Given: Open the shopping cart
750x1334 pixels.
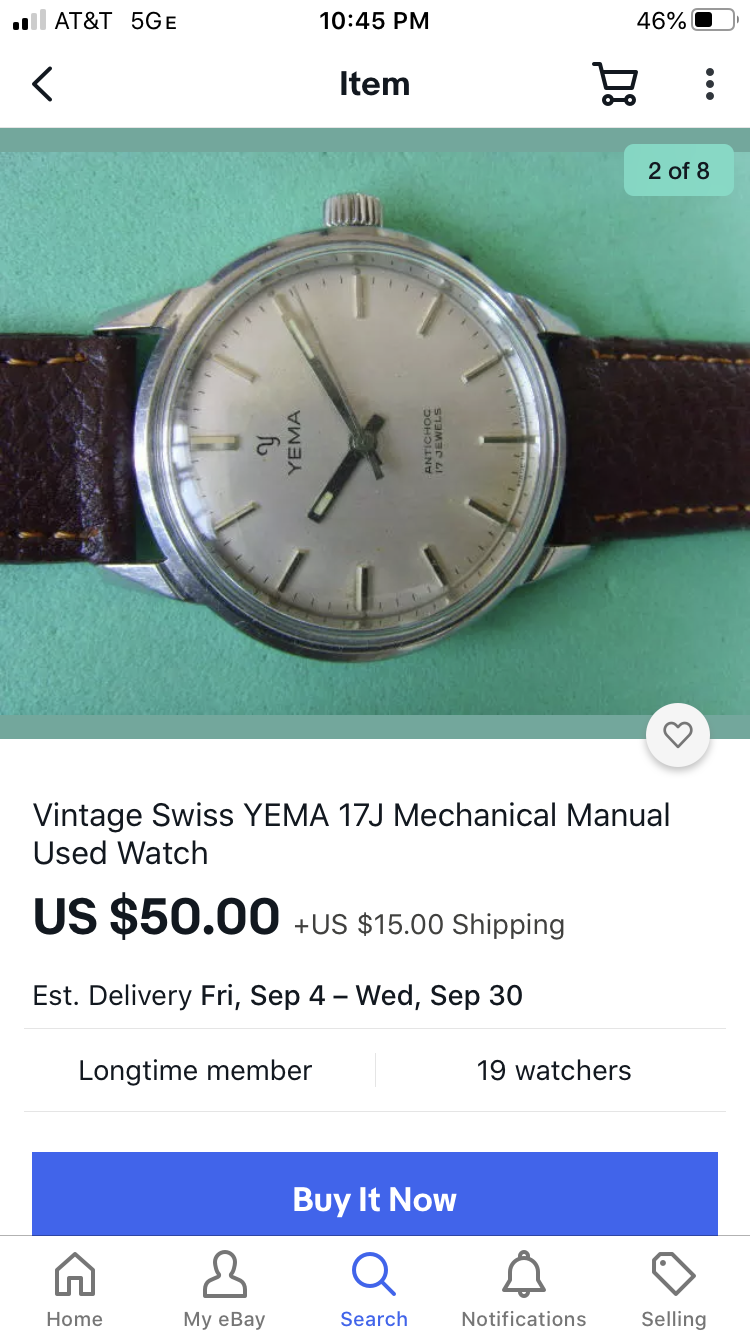Looking at the screenshot, I should [615, 84].
